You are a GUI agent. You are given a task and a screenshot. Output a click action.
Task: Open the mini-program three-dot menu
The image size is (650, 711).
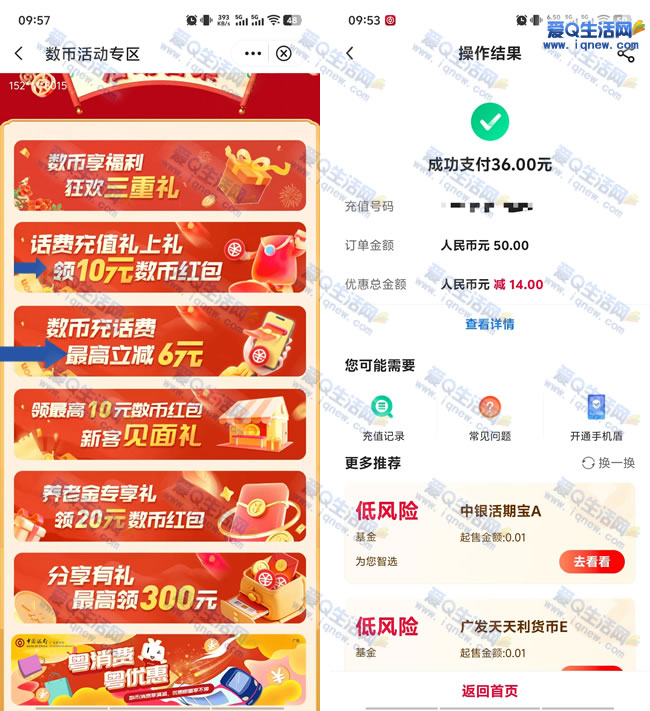(253, 54)
